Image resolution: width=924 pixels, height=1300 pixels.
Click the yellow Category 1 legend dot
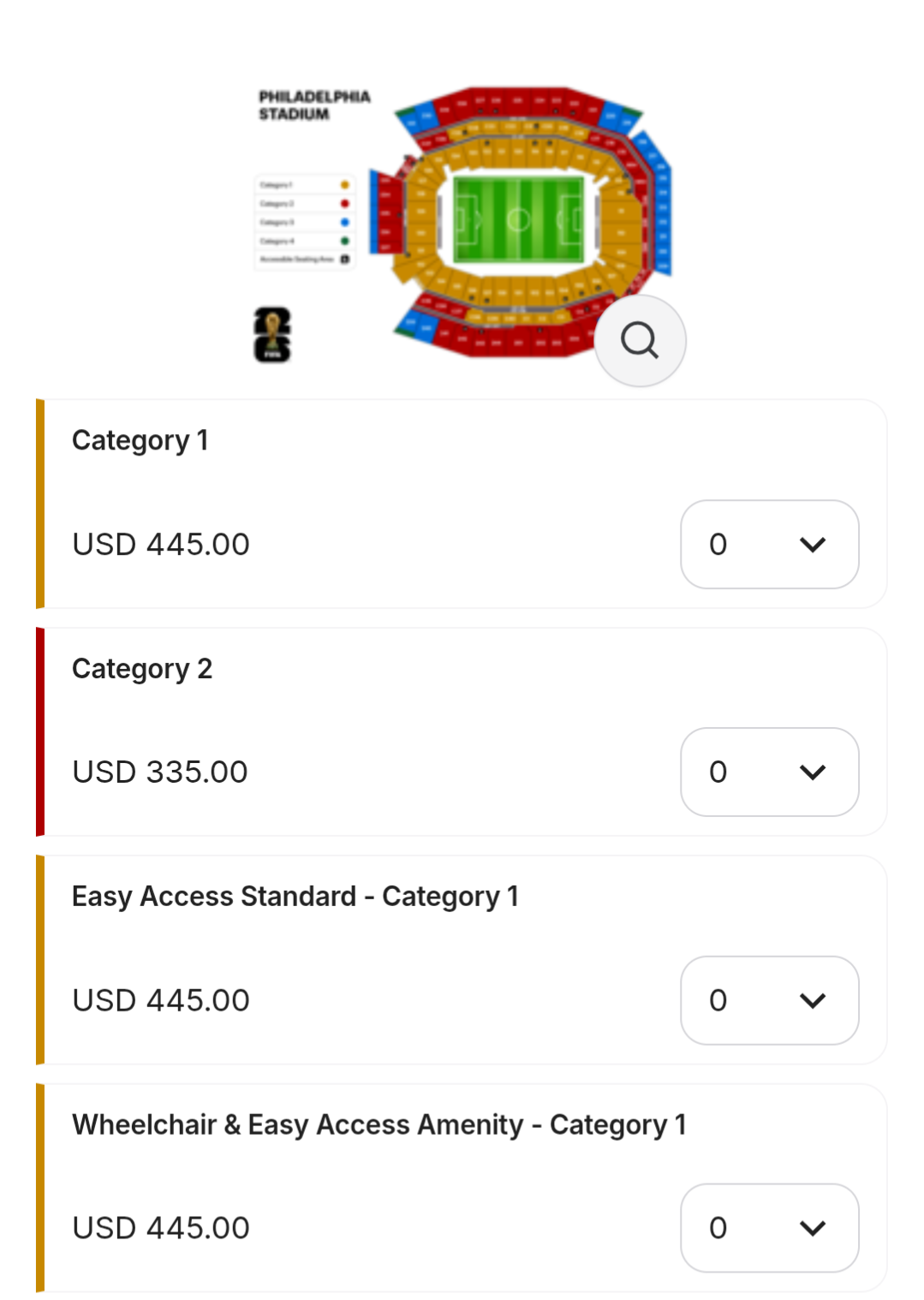(344, 185)
